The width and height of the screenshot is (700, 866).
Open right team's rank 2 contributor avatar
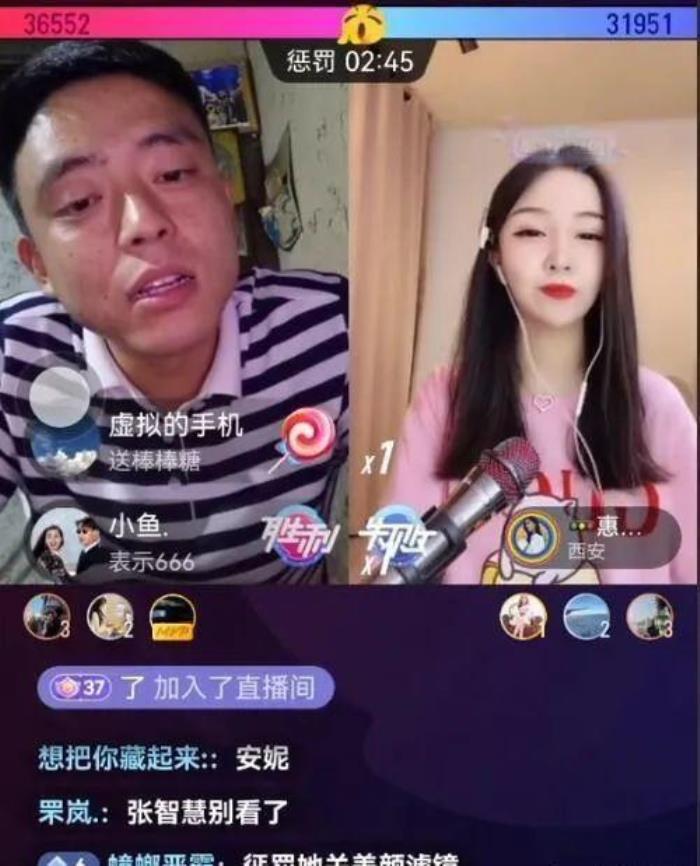[x=586, y=616]
